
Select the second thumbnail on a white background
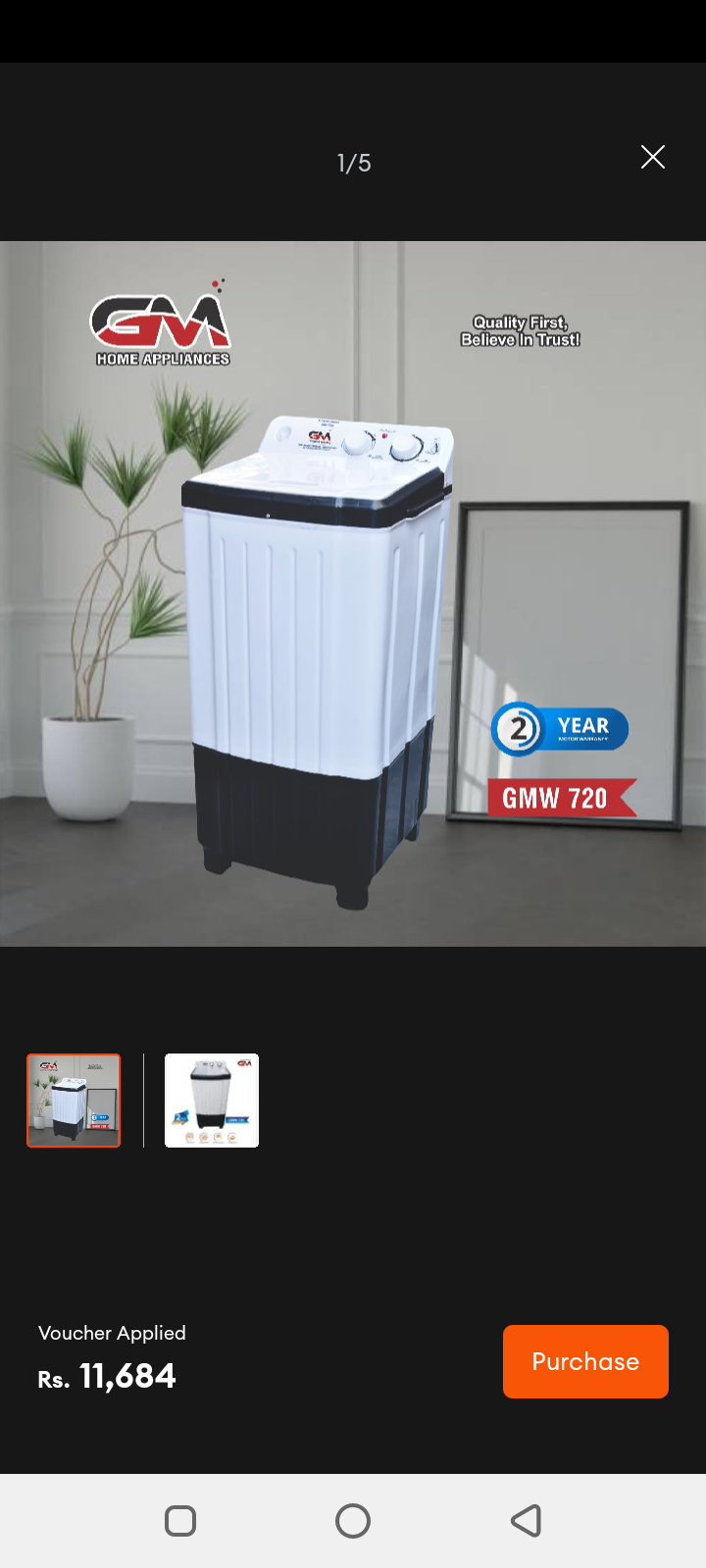coord(212,1101)
